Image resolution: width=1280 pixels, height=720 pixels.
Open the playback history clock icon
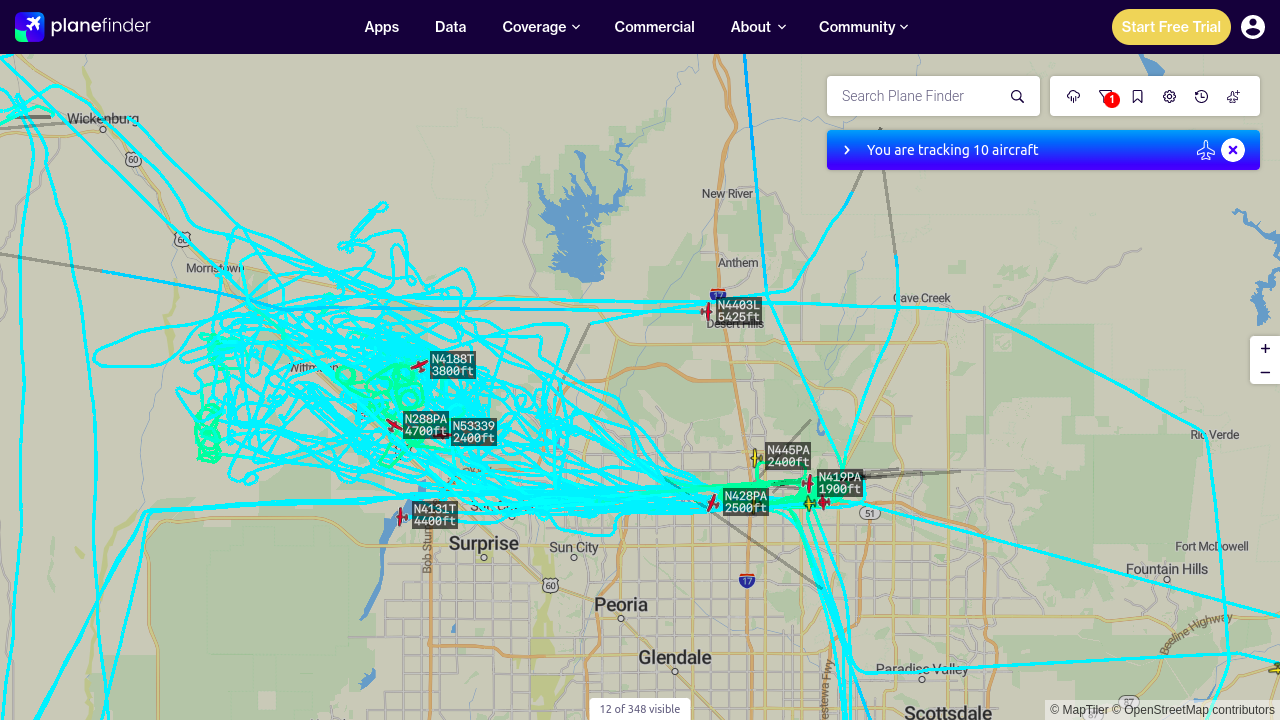[1202, 96]
